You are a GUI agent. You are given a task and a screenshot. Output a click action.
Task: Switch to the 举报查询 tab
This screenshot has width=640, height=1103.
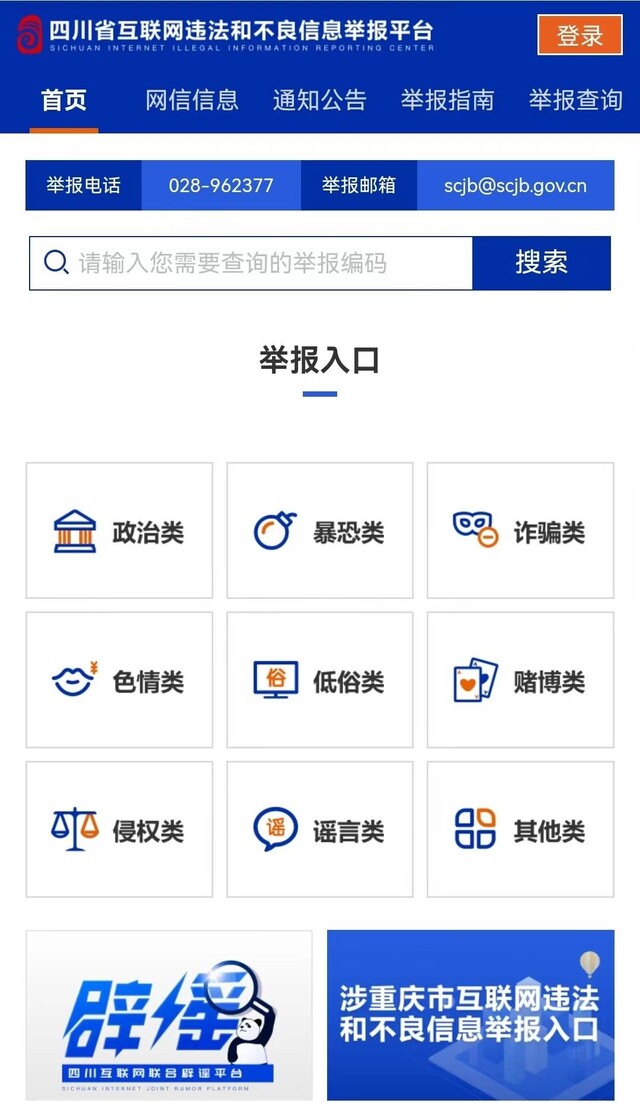click(575, 100)
